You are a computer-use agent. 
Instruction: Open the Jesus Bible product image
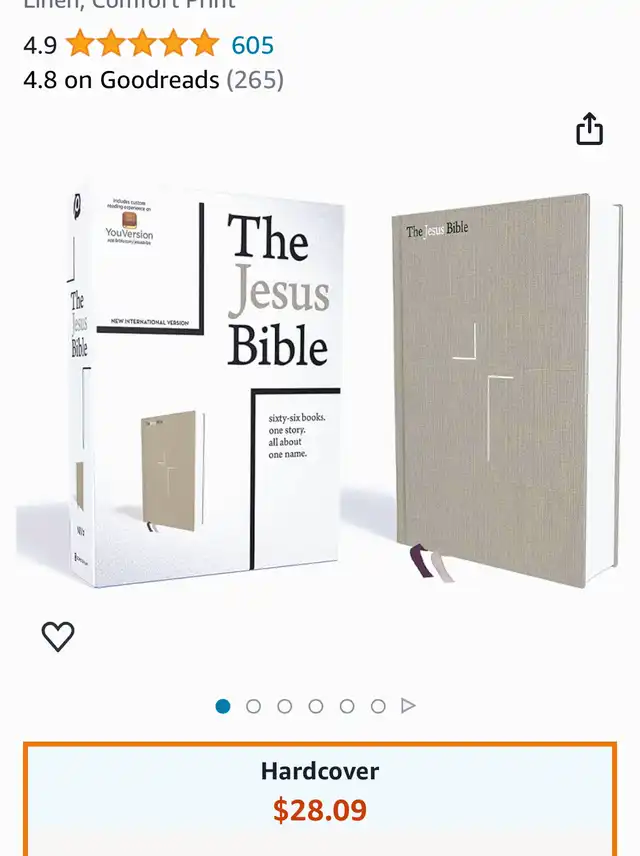[x=330, y=390]
